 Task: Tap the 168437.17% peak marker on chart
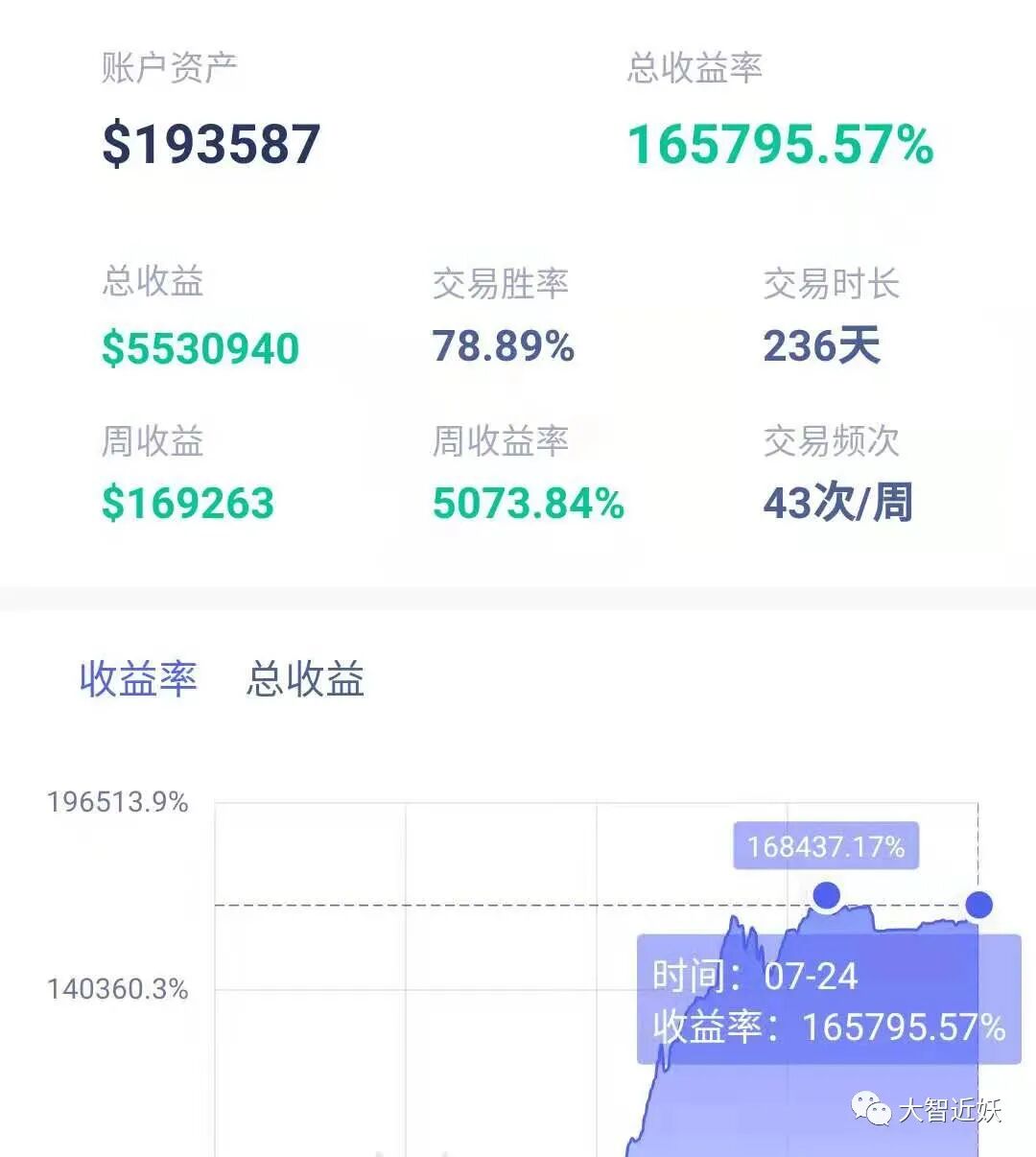click(826, 896)
